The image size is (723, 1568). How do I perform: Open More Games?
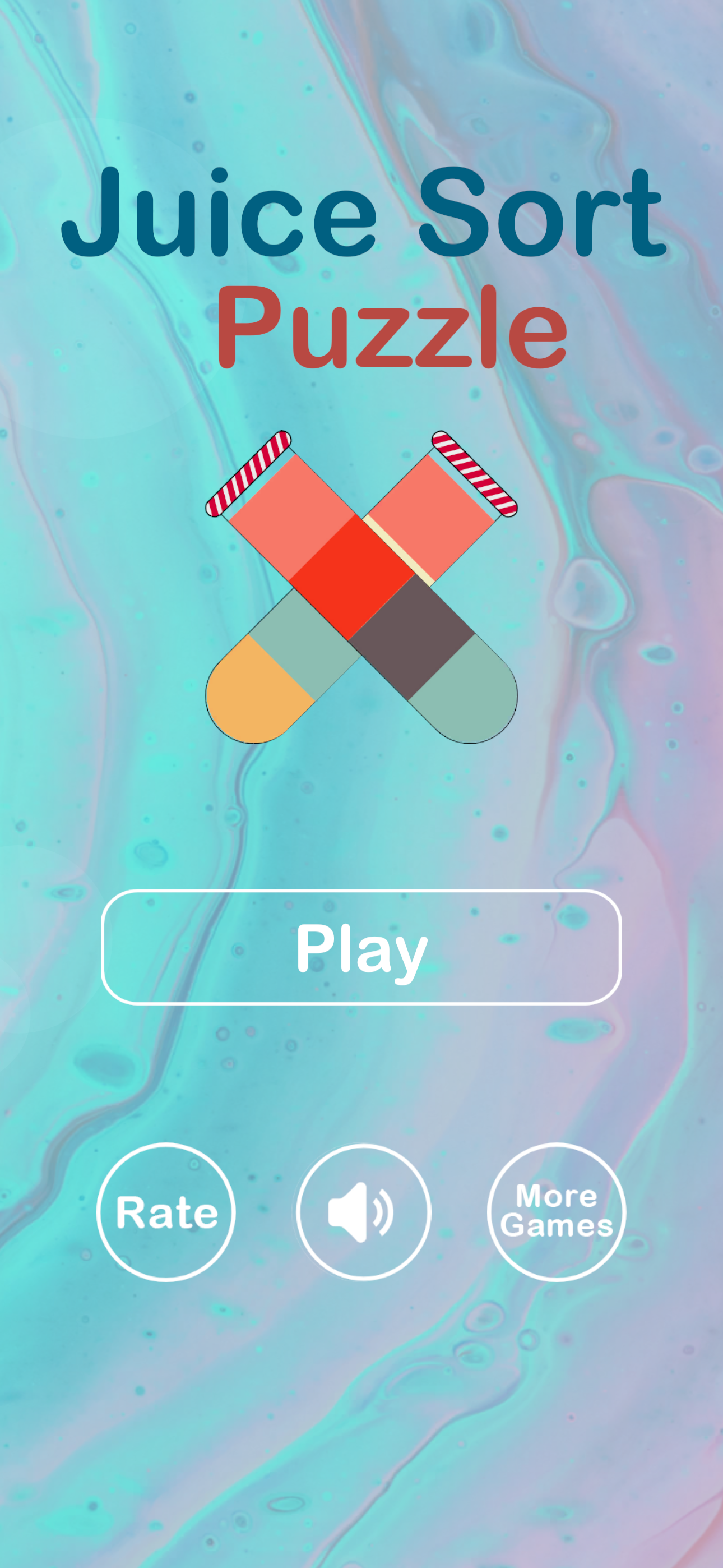click(x=556, y=1212)
